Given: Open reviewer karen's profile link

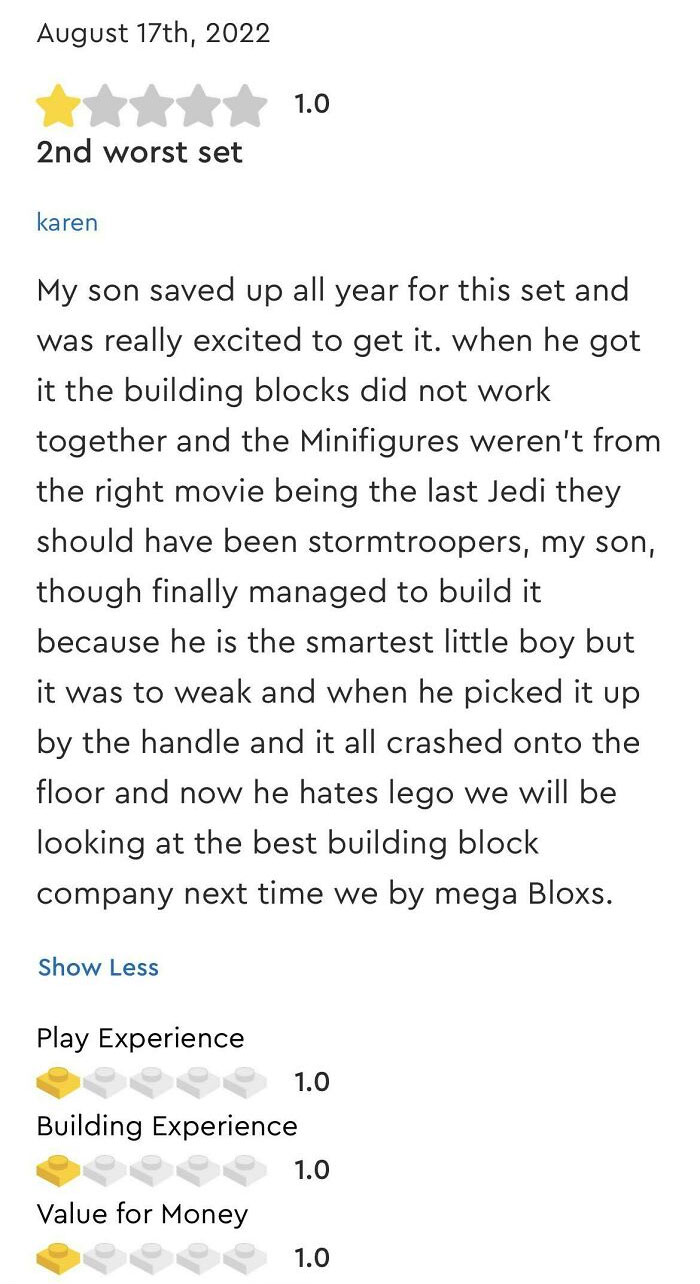Looking at the screenshot, I should point(67,222).
